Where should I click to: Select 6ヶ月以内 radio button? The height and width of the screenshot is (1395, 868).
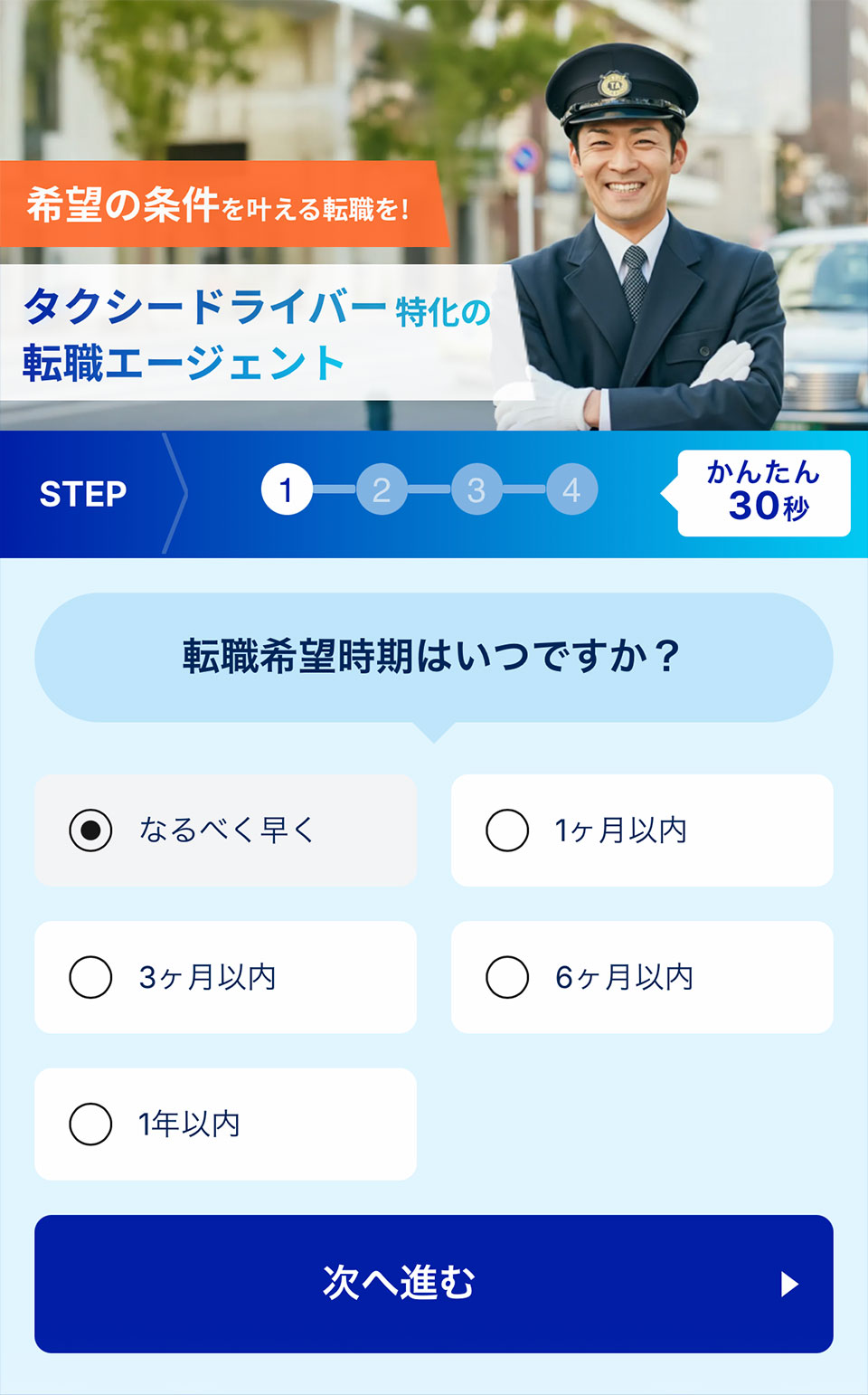[x=507, y=977]
